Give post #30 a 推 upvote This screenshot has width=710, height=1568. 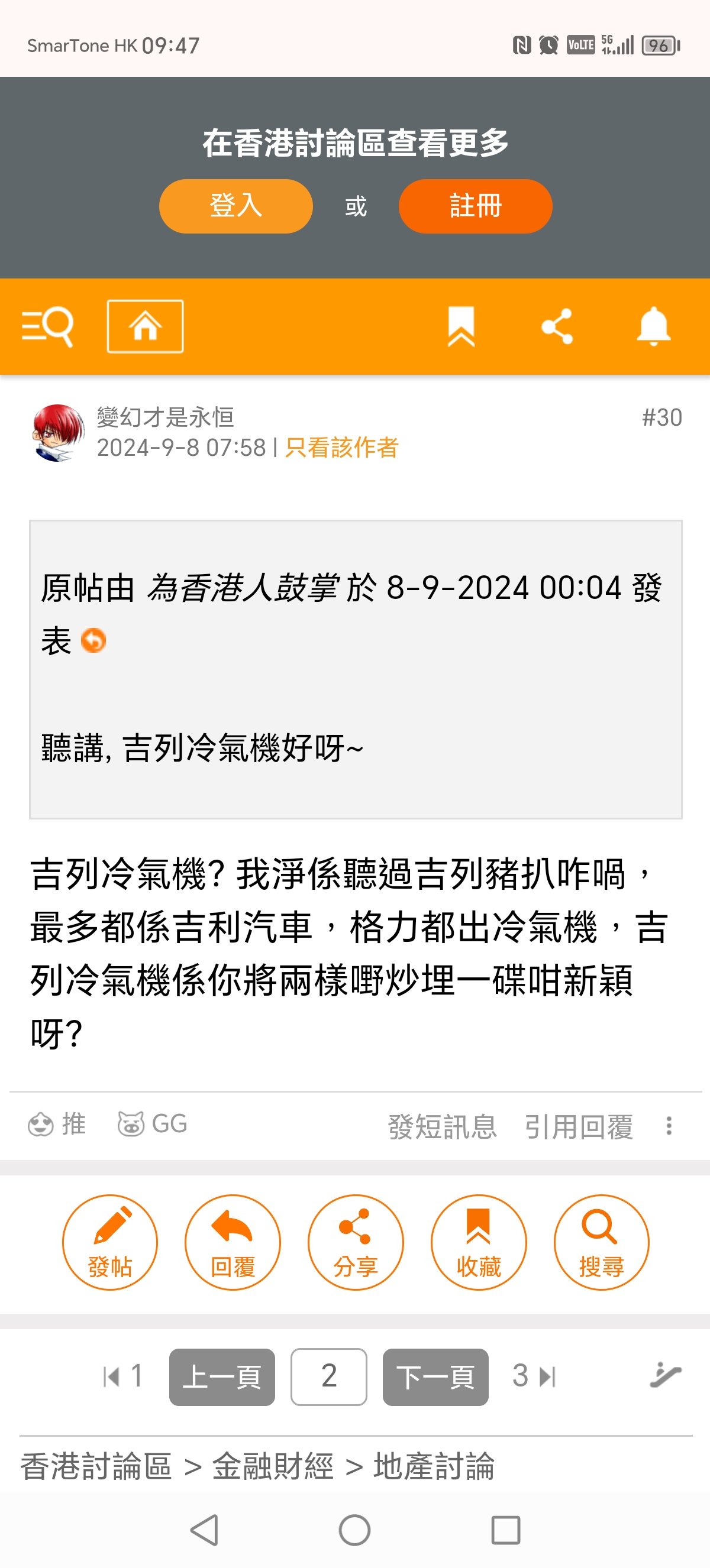pos(57,1124)
